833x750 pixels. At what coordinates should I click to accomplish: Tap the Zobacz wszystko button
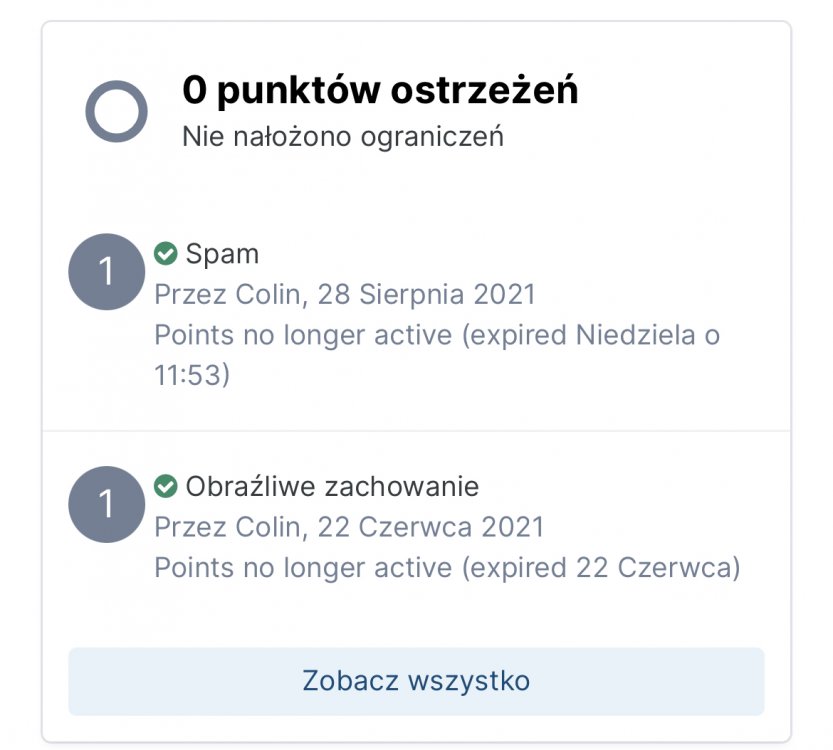coord(416,681)
